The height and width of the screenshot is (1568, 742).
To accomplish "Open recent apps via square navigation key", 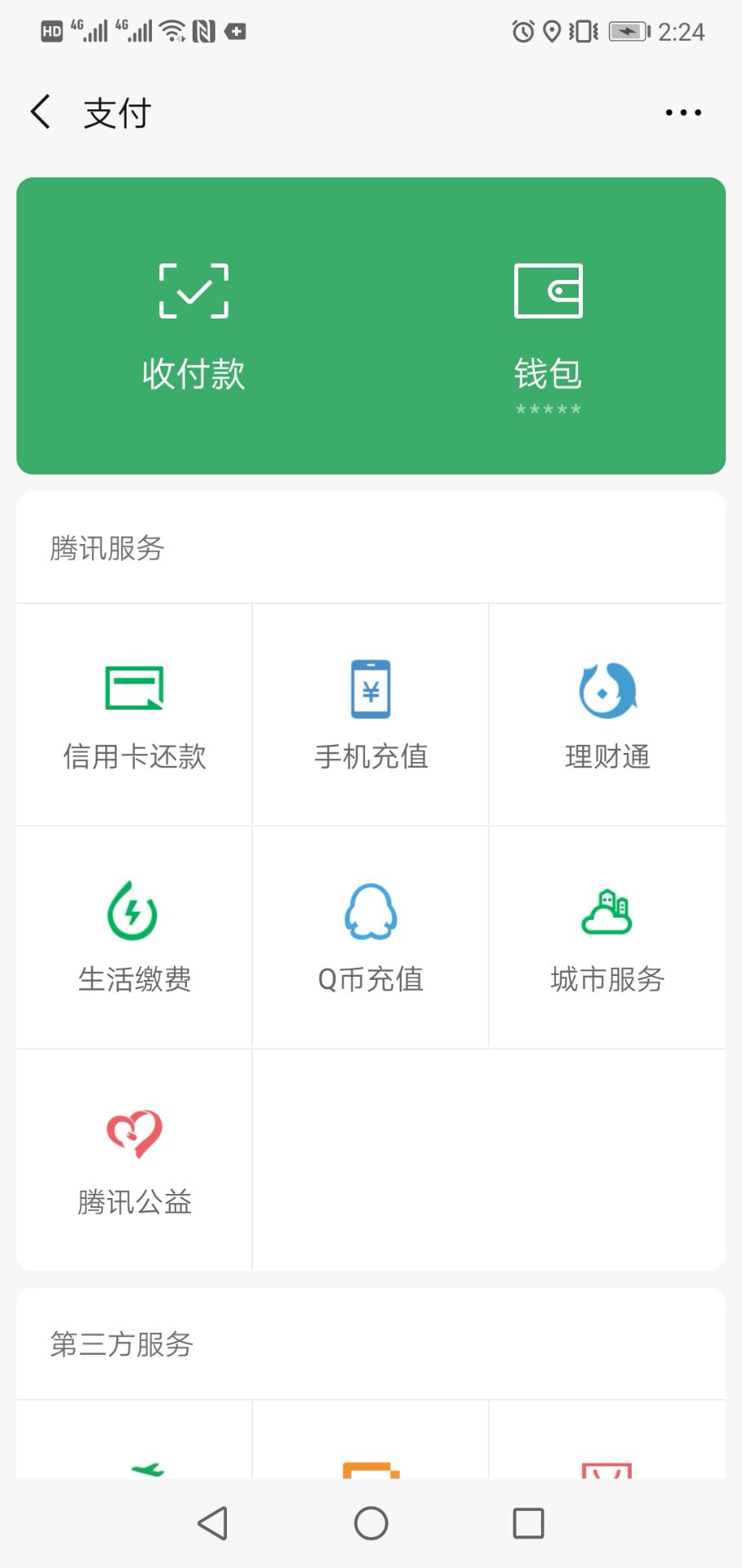I will [528, 1521].
